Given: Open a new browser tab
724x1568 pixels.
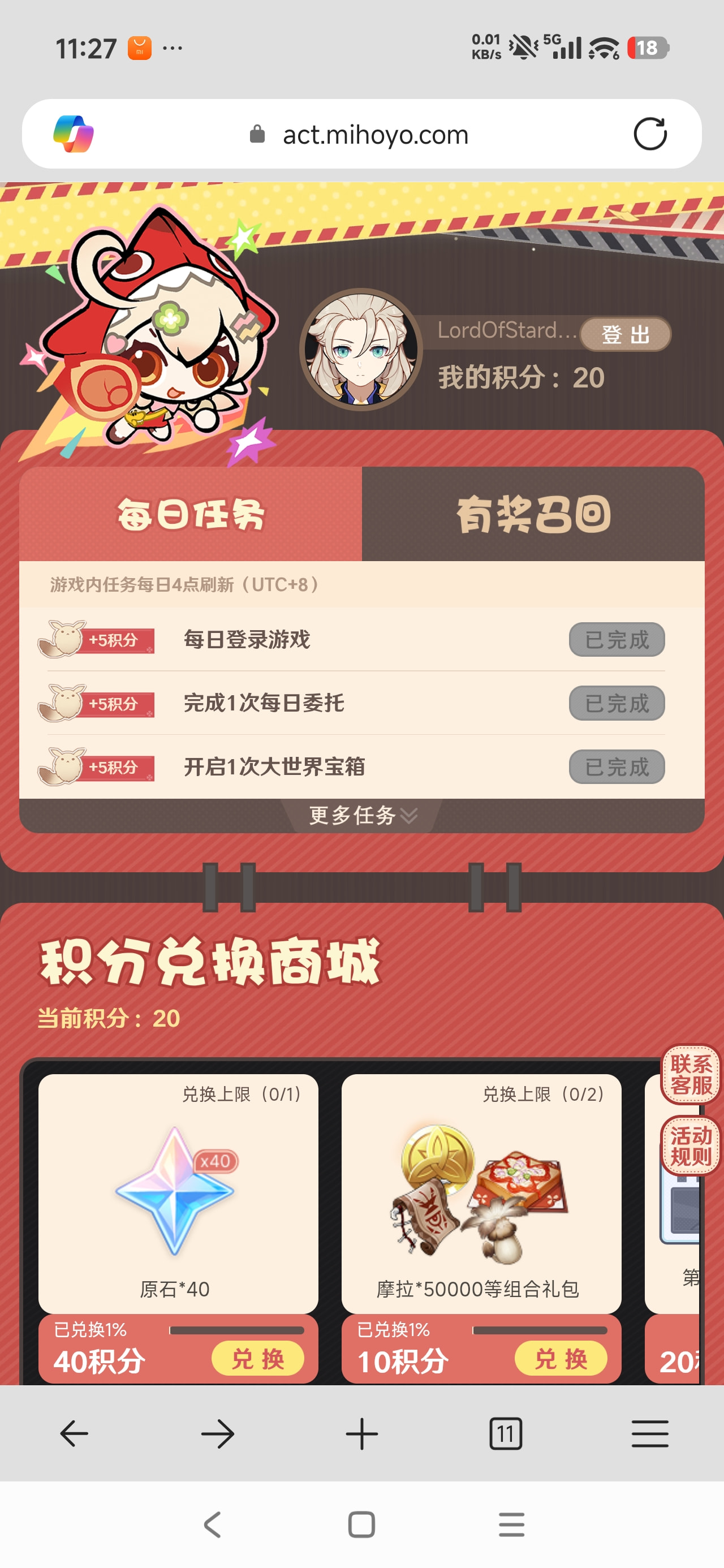Looking at the screenshot, I should 361,1433.
